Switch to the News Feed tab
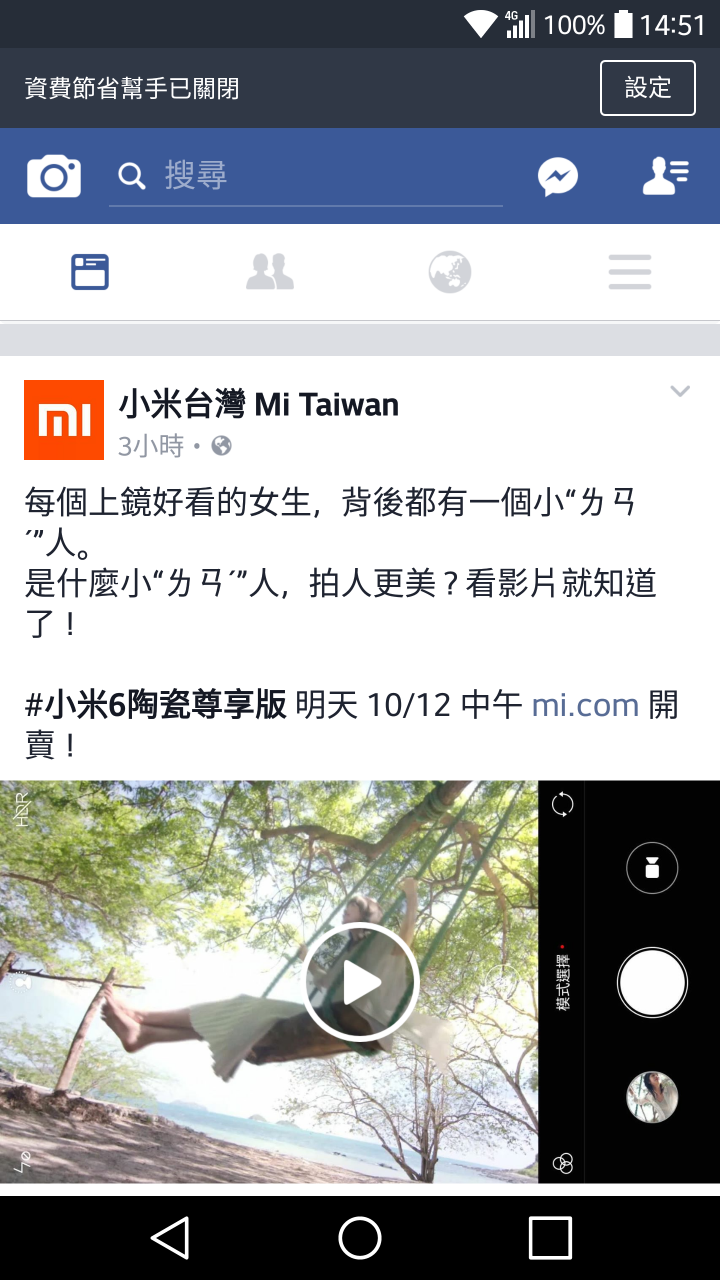Screen dimensions: 720x1280 pos(90,272)
